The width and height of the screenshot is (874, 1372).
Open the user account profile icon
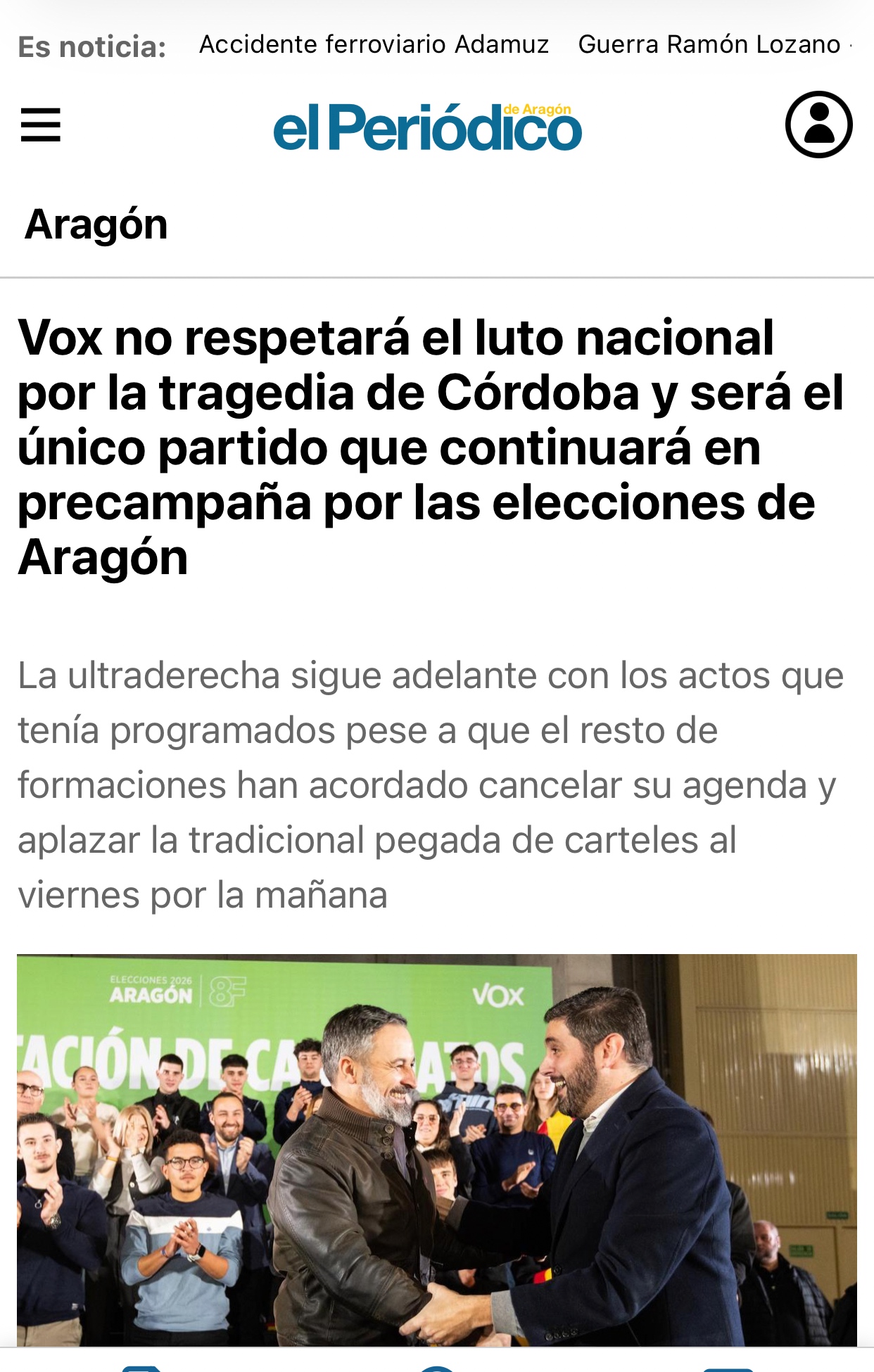click(x=818, y=125)
